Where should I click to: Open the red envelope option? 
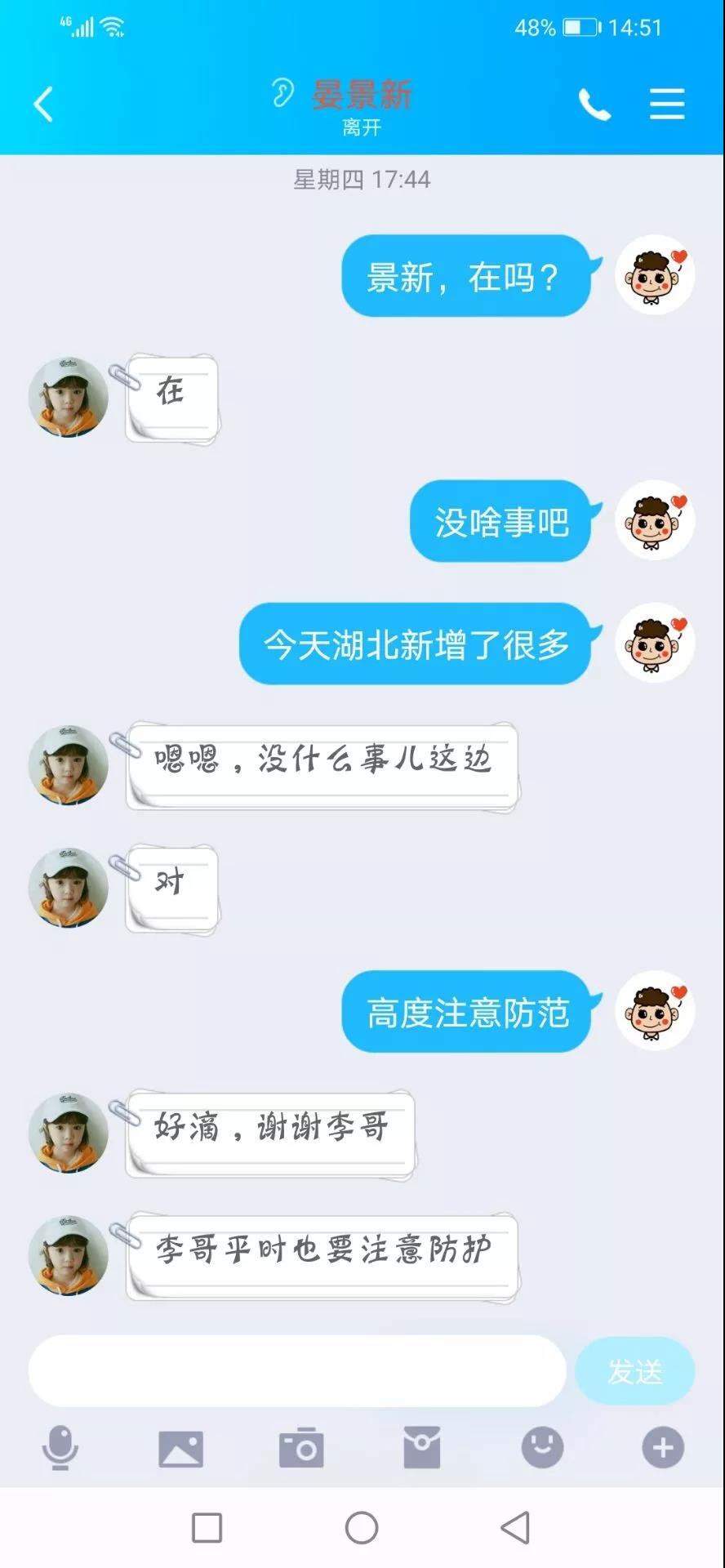(x=422, y=1448)
